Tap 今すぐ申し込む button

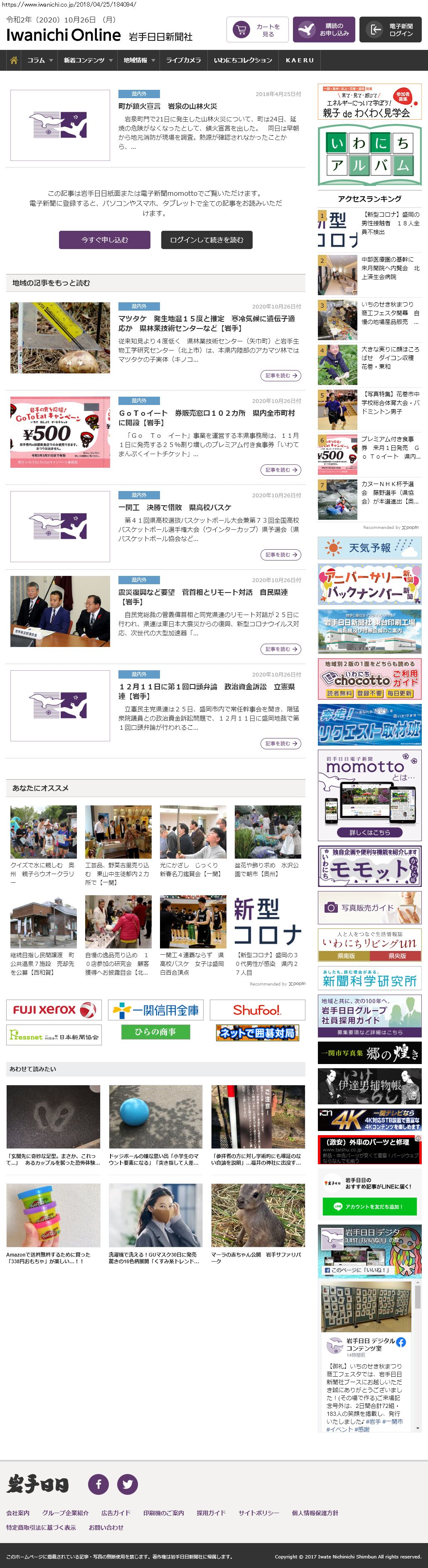[105, 240]
